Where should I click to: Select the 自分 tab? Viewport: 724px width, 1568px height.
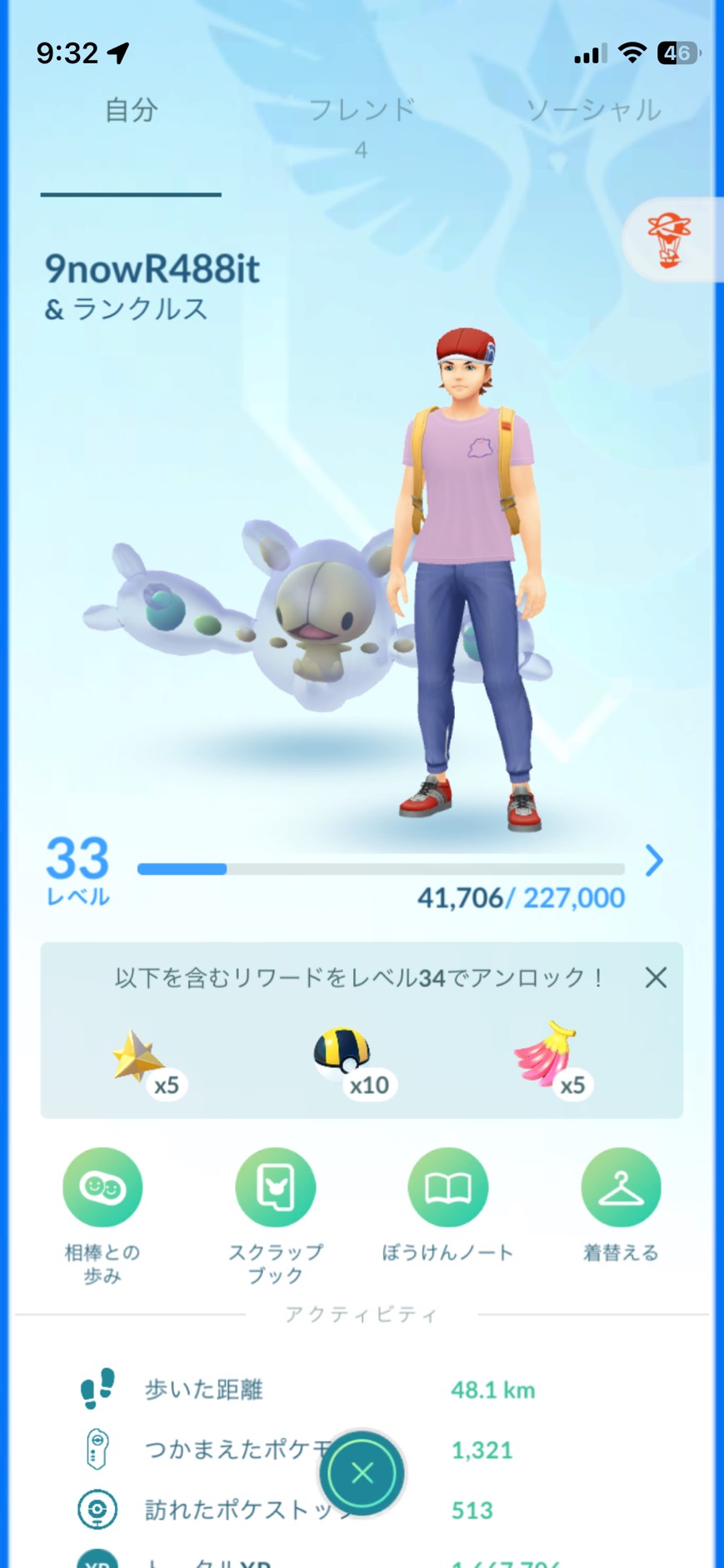[x=129, y=111]
